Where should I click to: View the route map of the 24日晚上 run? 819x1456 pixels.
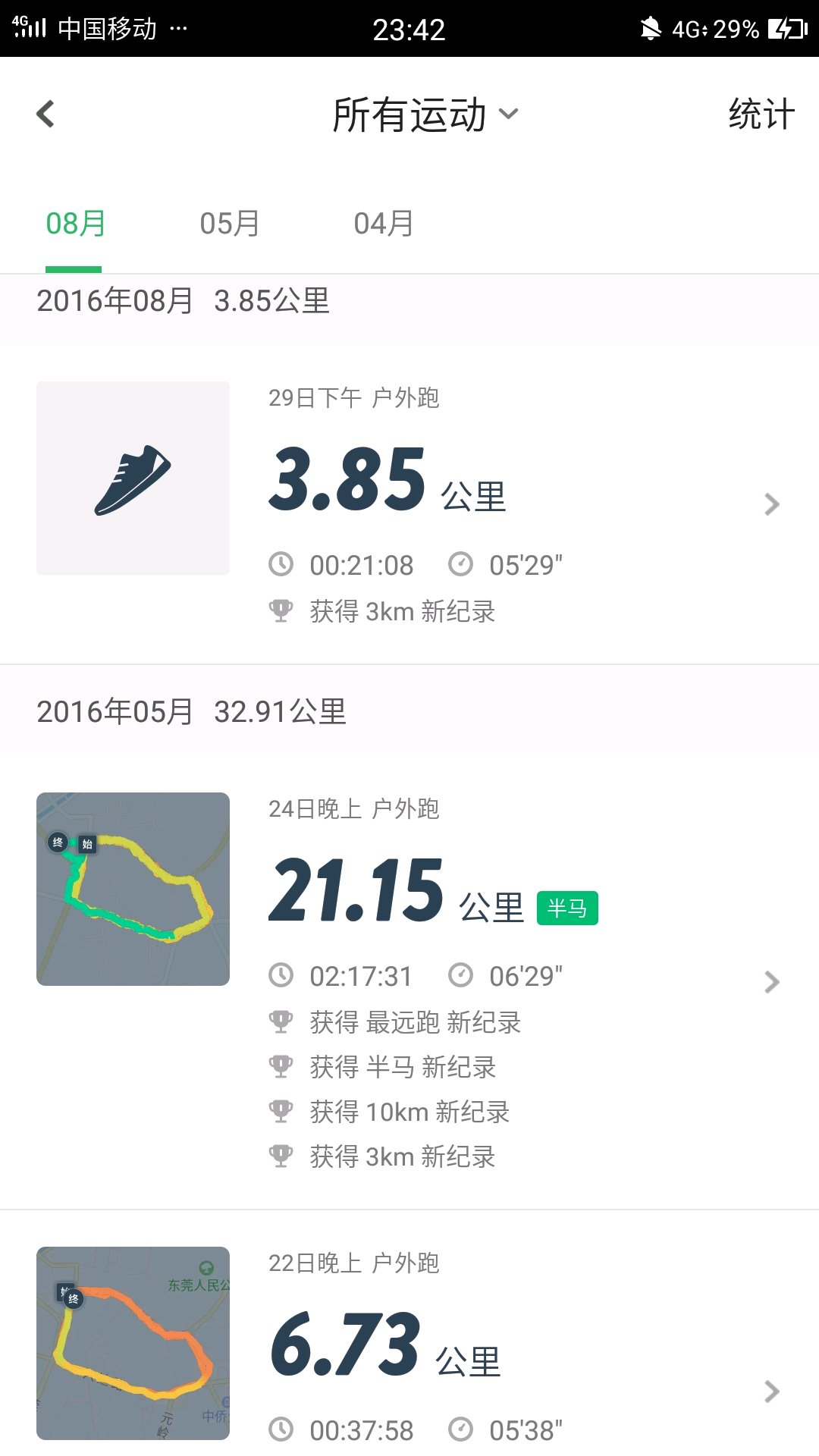point(133,889)
